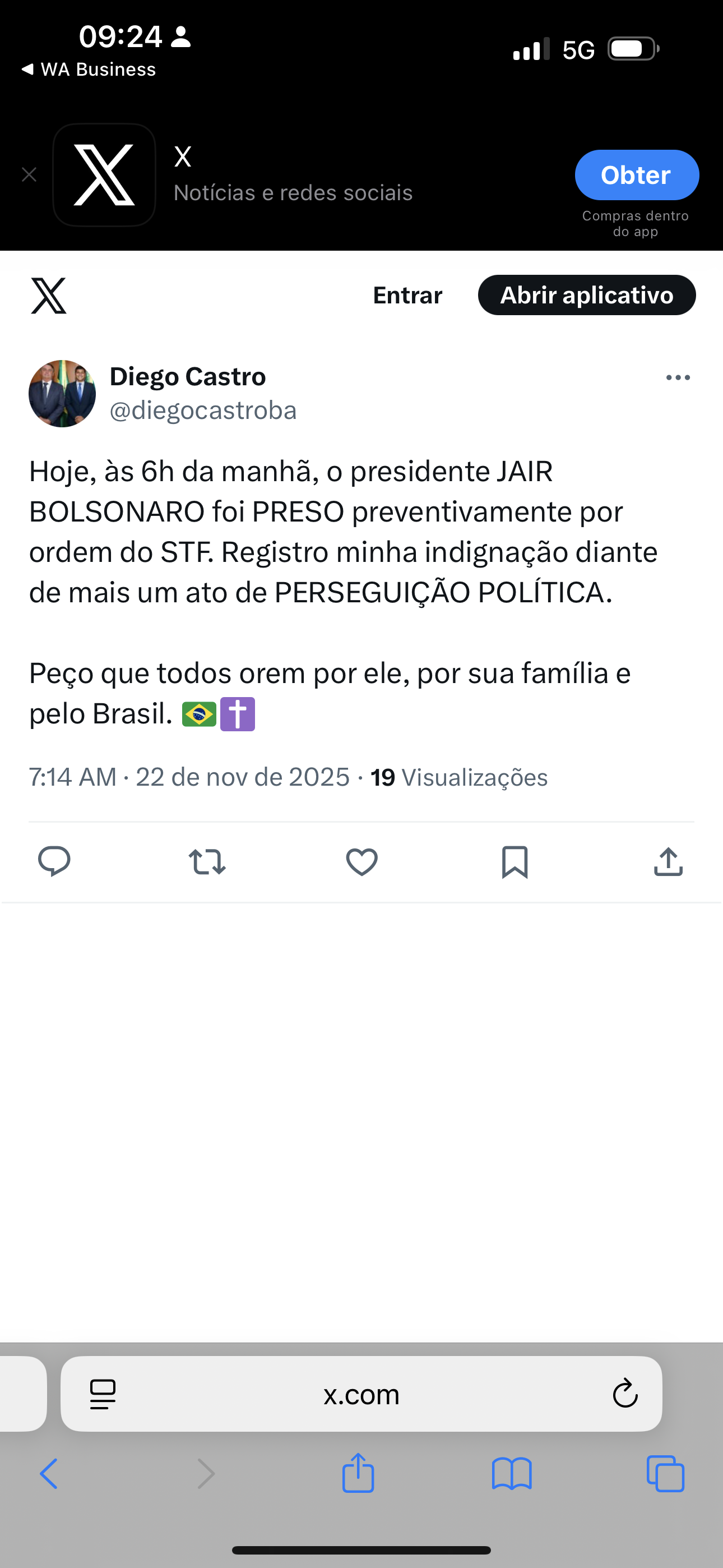Open the post's three-dot overflow menu
Screen dimensions: 723x1568
[x=678, y=377]
